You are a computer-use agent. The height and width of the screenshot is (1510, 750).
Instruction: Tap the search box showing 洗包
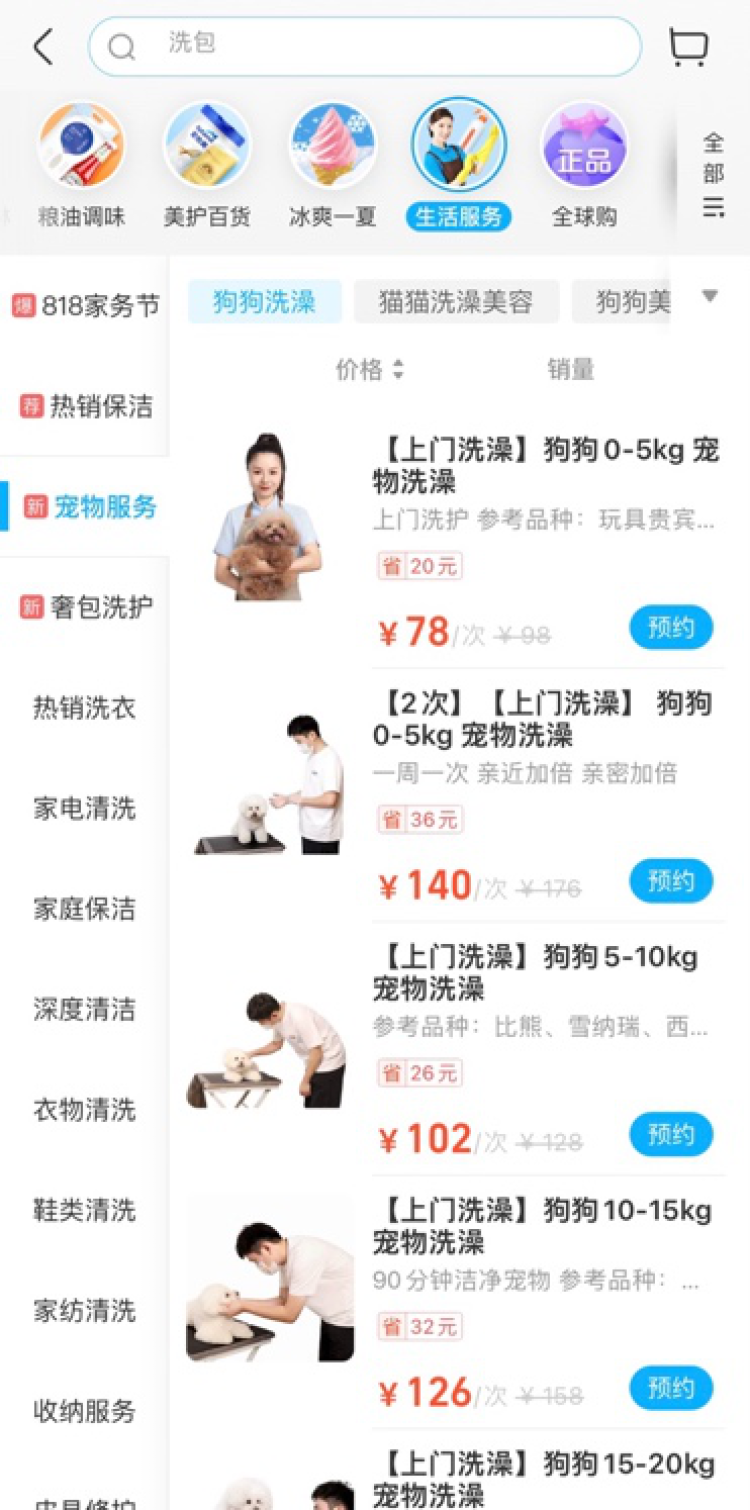(x=365, y=46)
